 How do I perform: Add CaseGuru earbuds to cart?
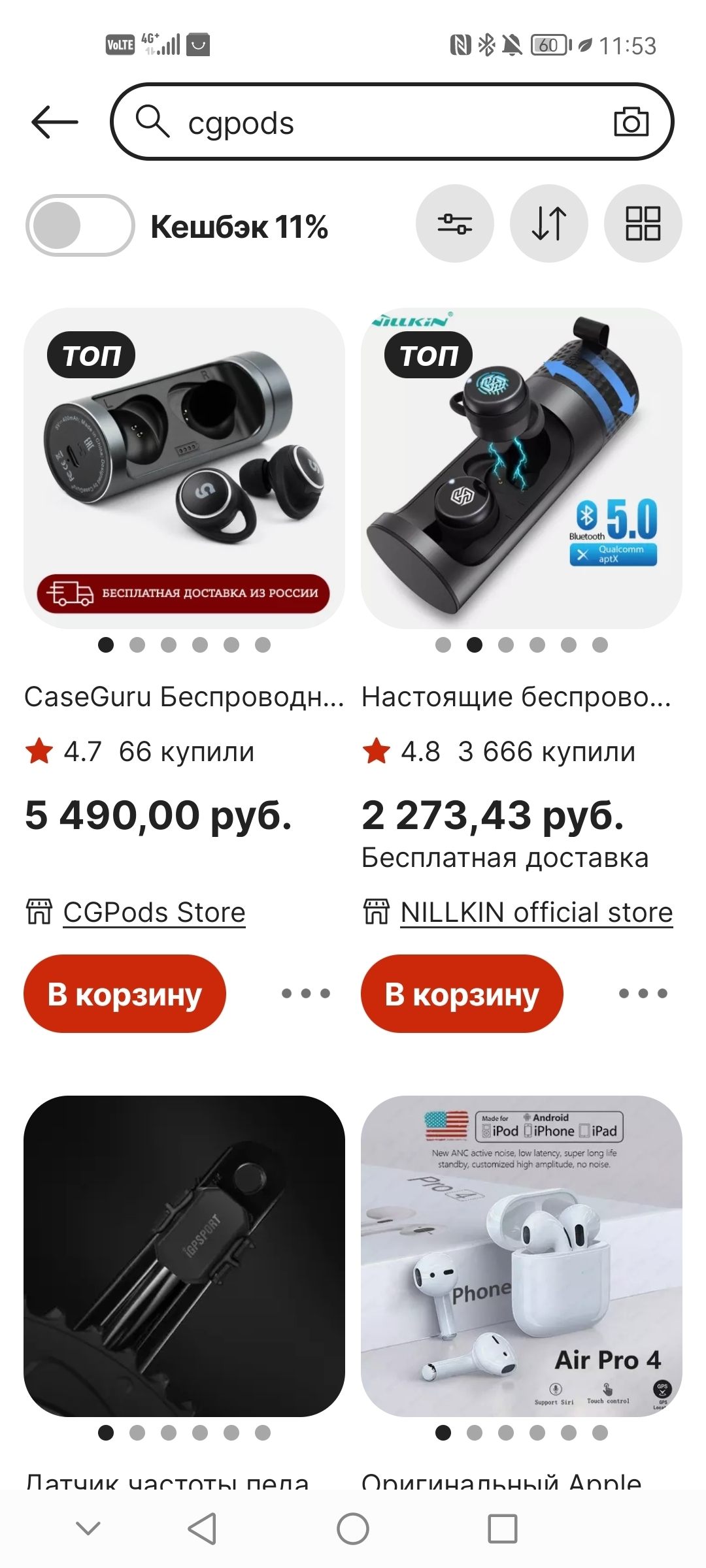click(x=125, y=994)
